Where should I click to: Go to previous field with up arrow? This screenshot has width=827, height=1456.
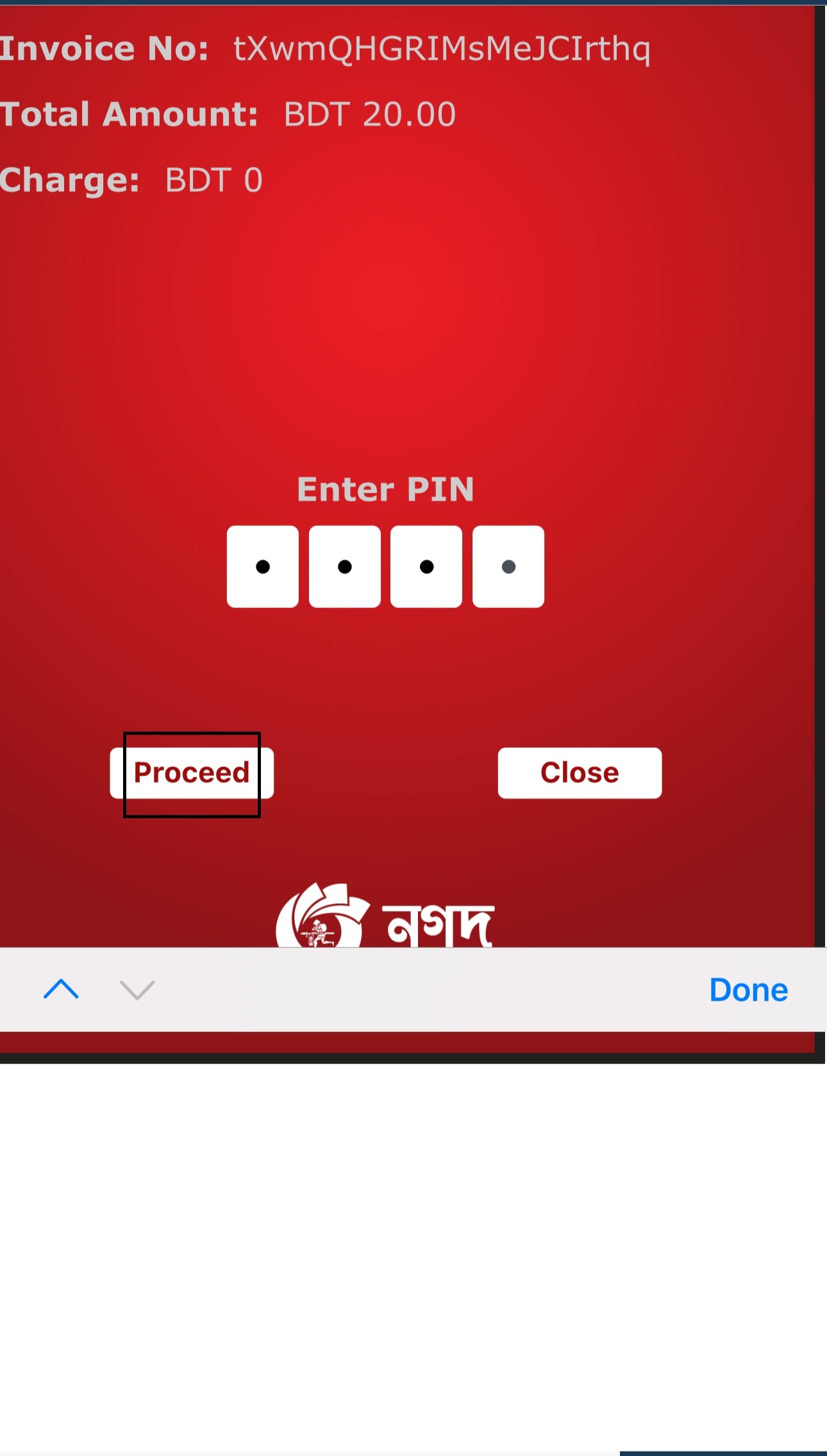[61, 990]
